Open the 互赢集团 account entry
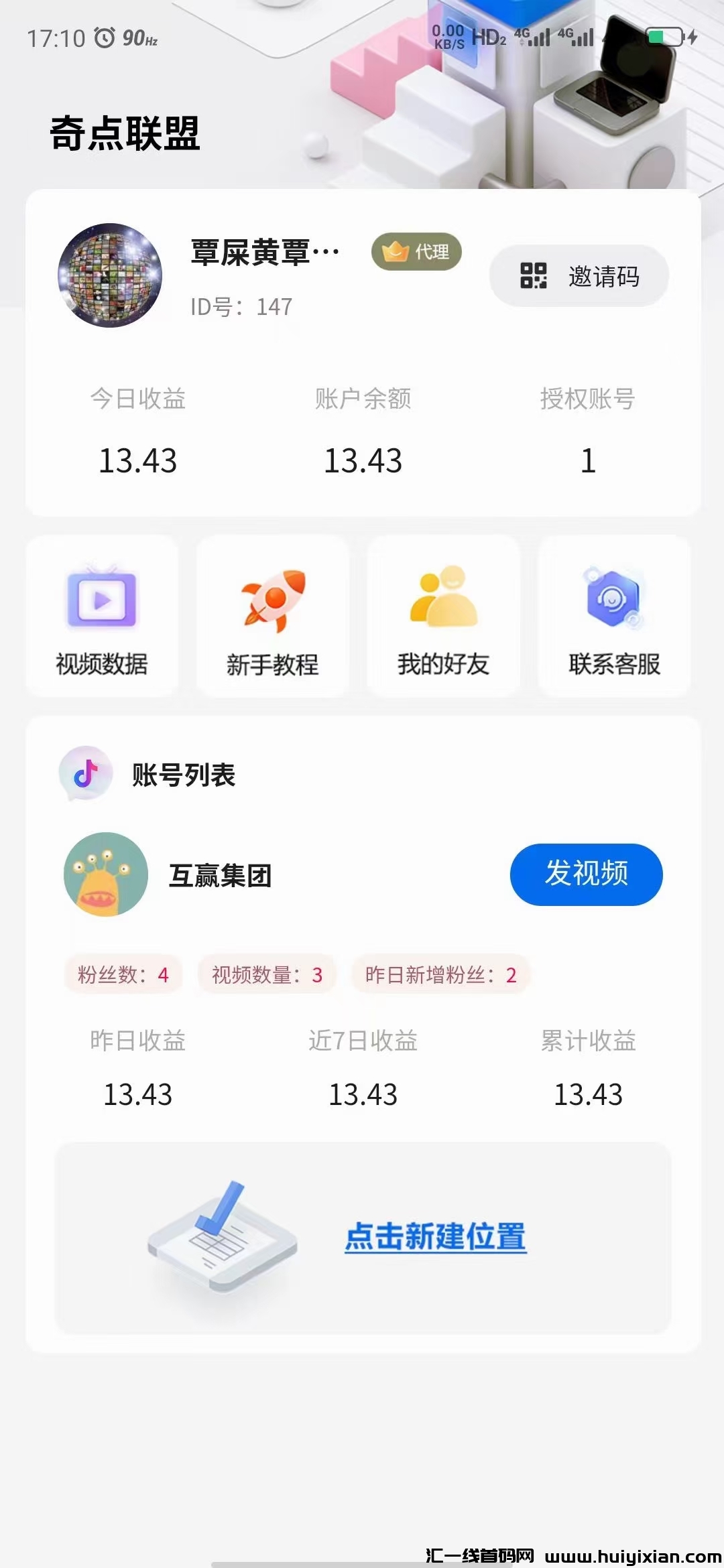The width and height of the screenshot is (724, 1568). [x=220, y=875]
